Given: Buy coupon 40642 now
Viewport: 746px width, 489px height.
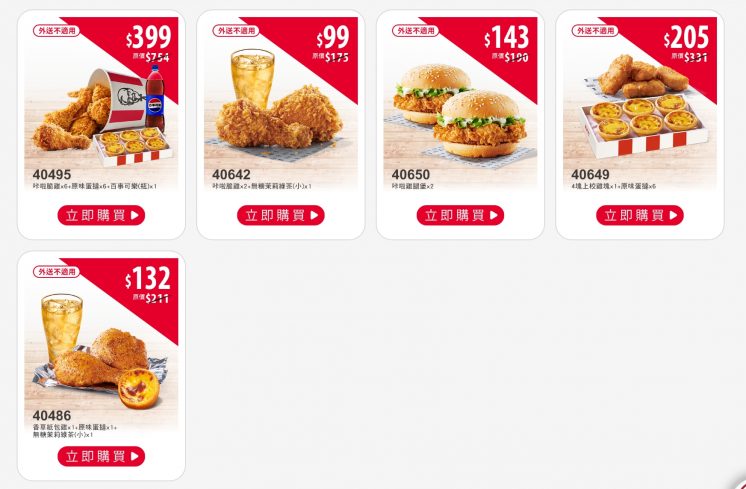Looking at the screenshot, I should point(280,215).
